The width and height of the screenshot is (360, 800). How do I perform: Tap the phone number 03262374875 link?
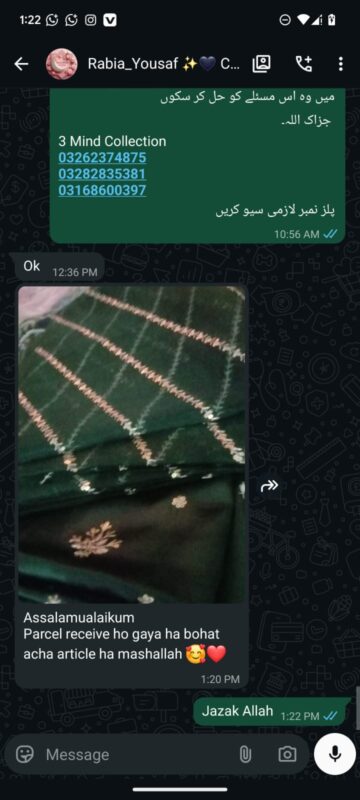tap(102, 157)
